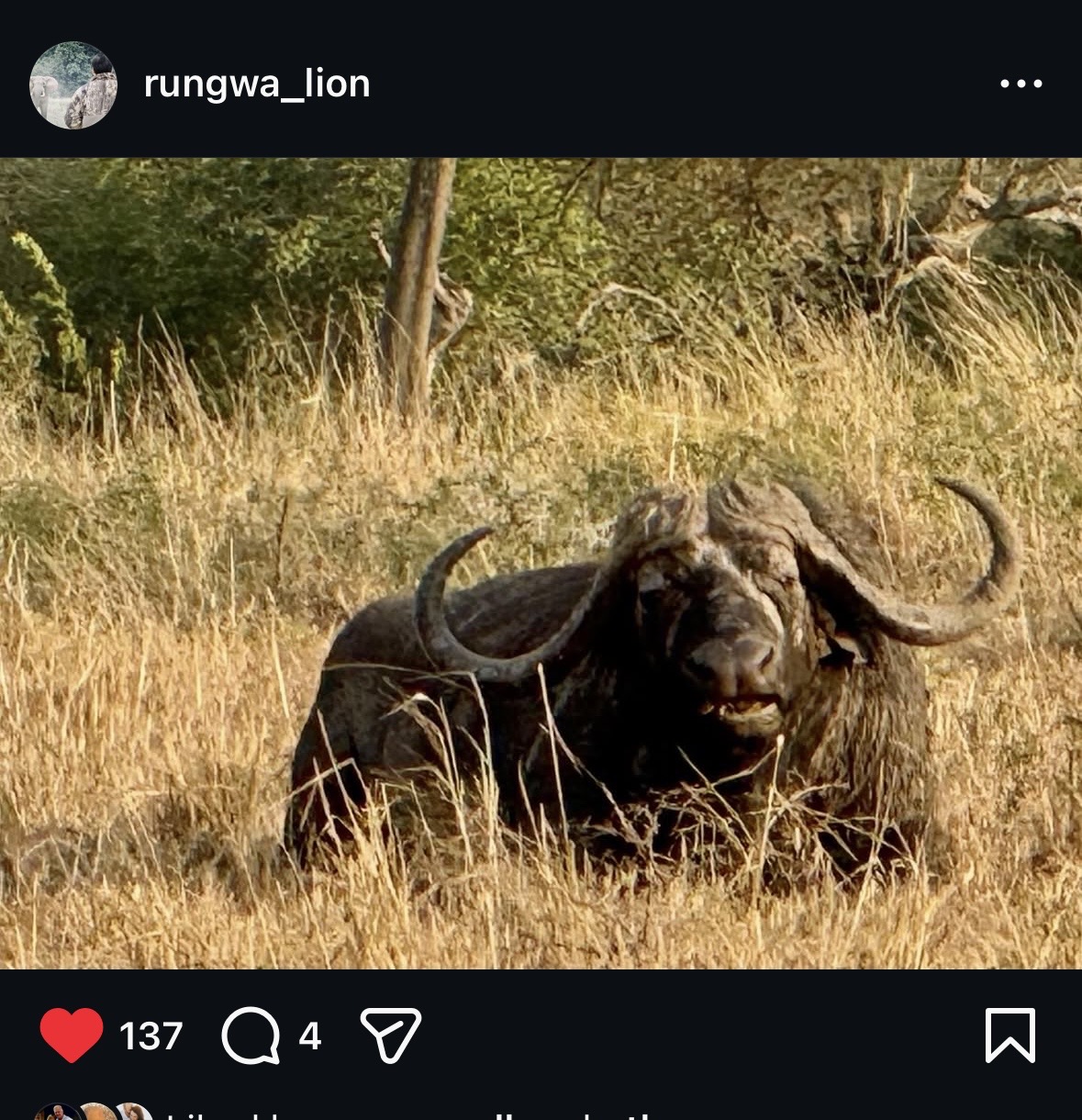Open the buffalo photo post
The width and height of the screenshot is (1082, 1120).
tap(541, 563)
